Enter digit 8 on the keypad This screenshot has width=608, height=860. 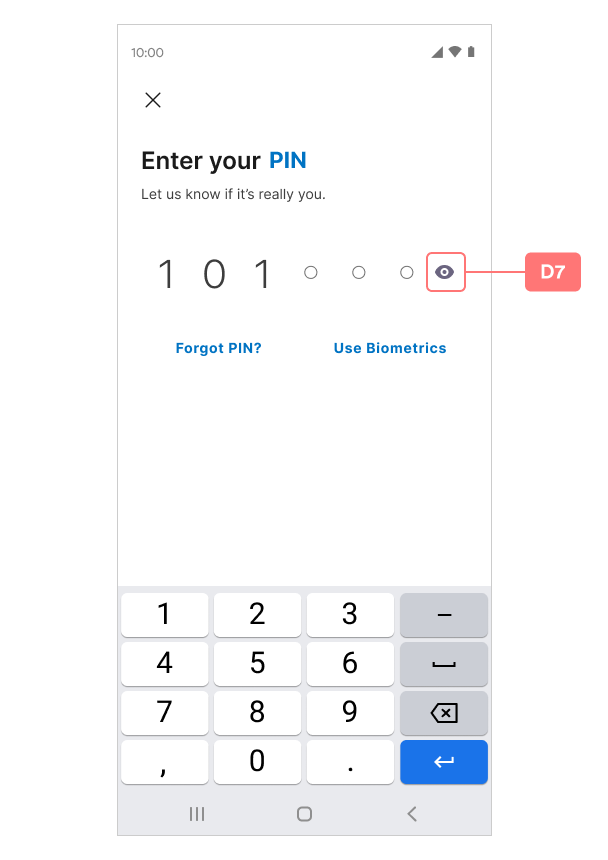(257, 712)
